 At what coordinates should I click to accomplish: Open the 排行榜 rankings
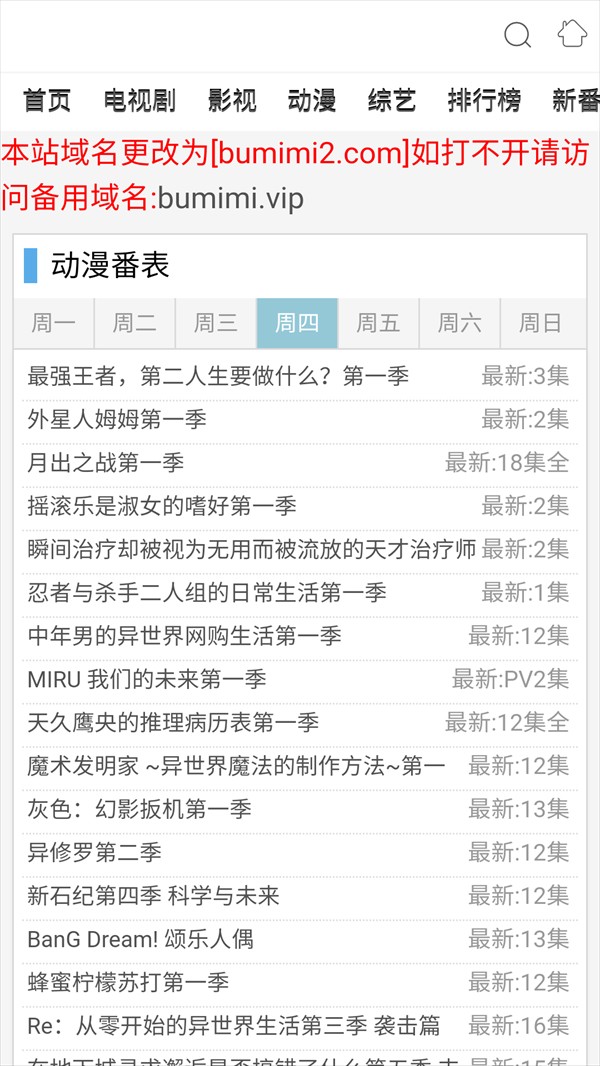coord(484,100)
